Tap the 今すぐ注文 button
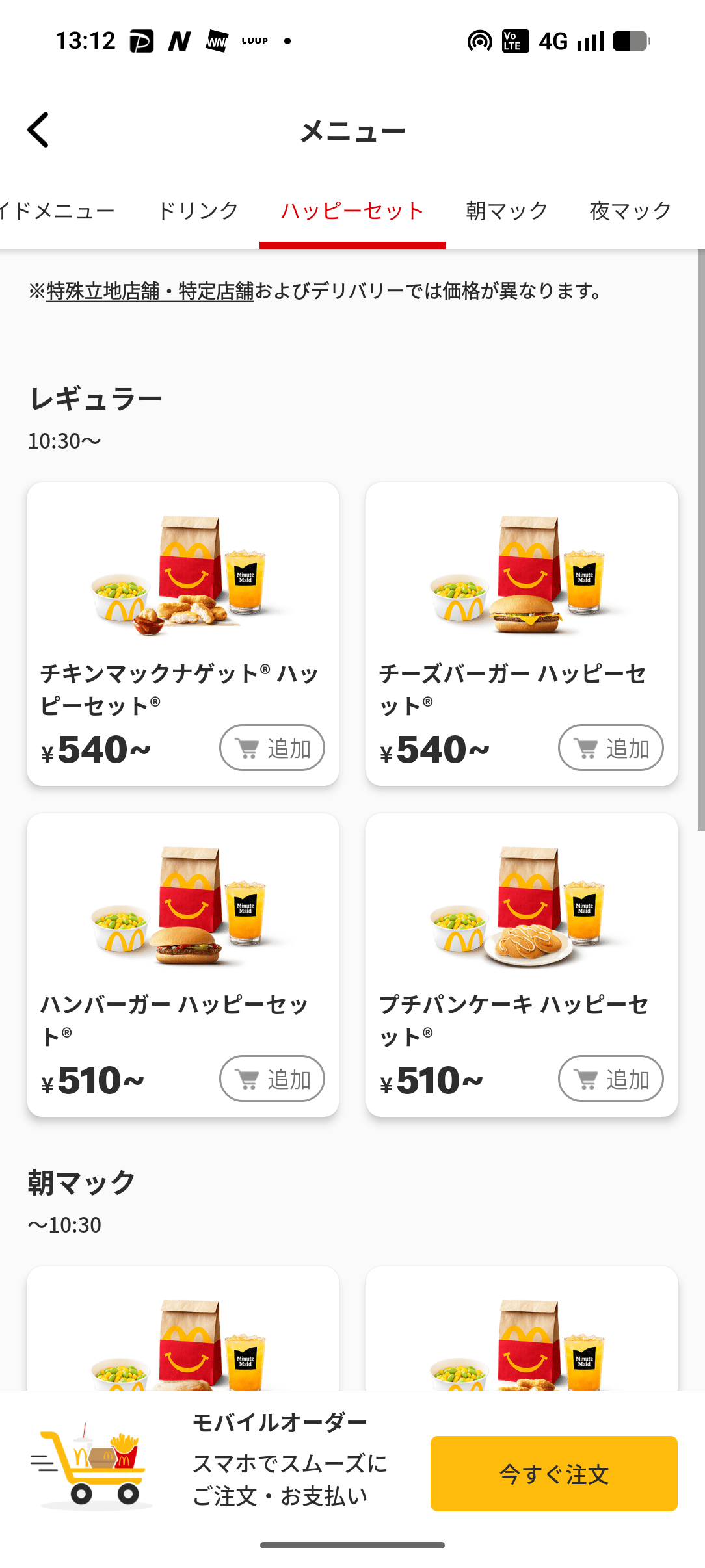The width and height of the screenshot is (705, 1568). pyautogui.click(x=553, y=1474)
